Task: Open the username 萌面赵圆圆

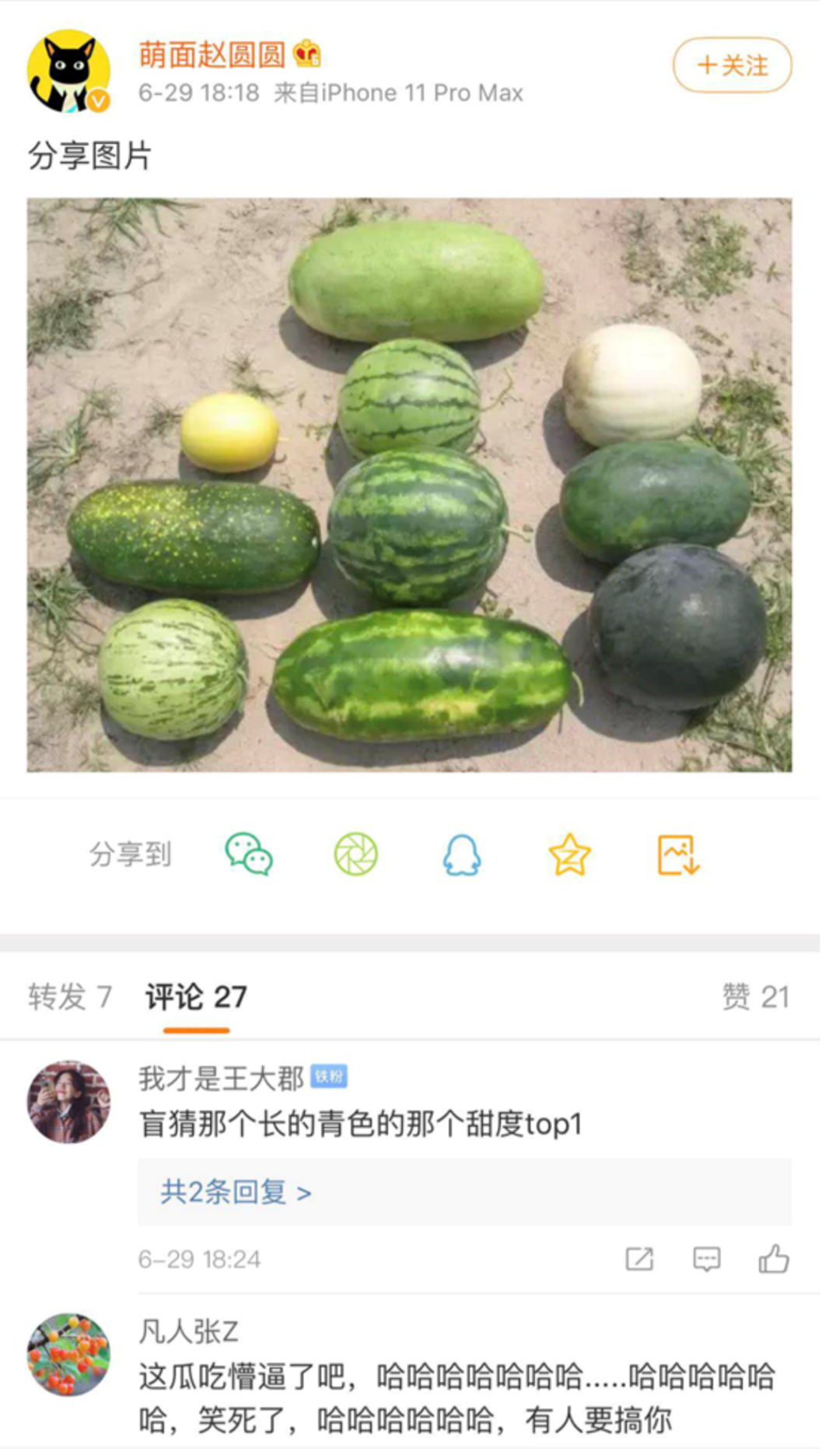Action: (212, 54)
